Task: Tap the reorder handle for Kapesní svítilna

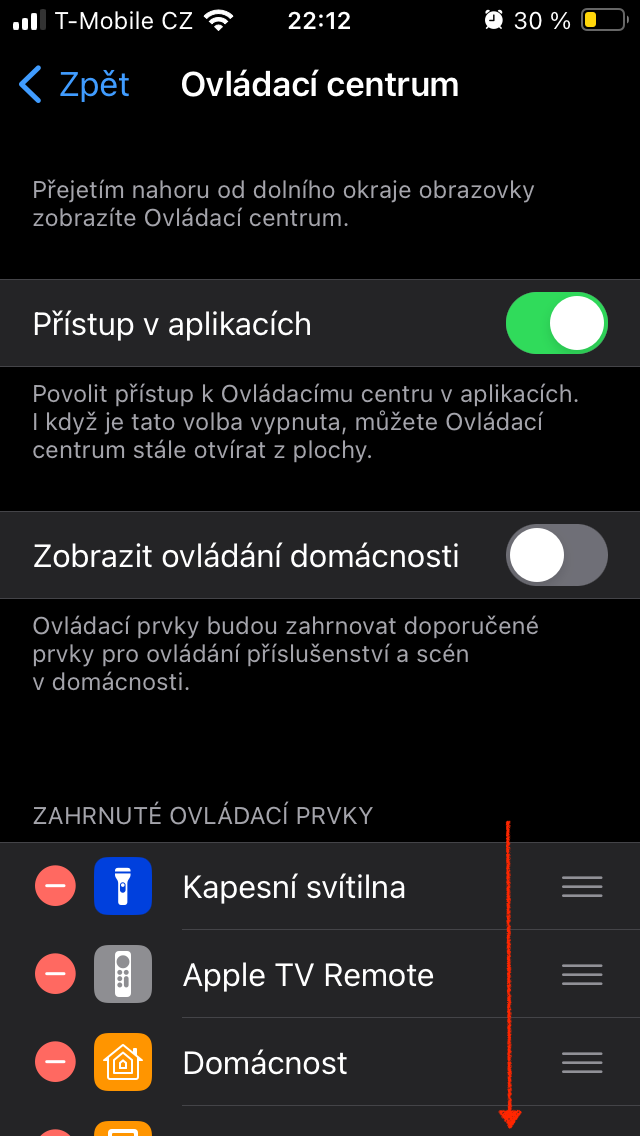Action: [x=582, y=887]
